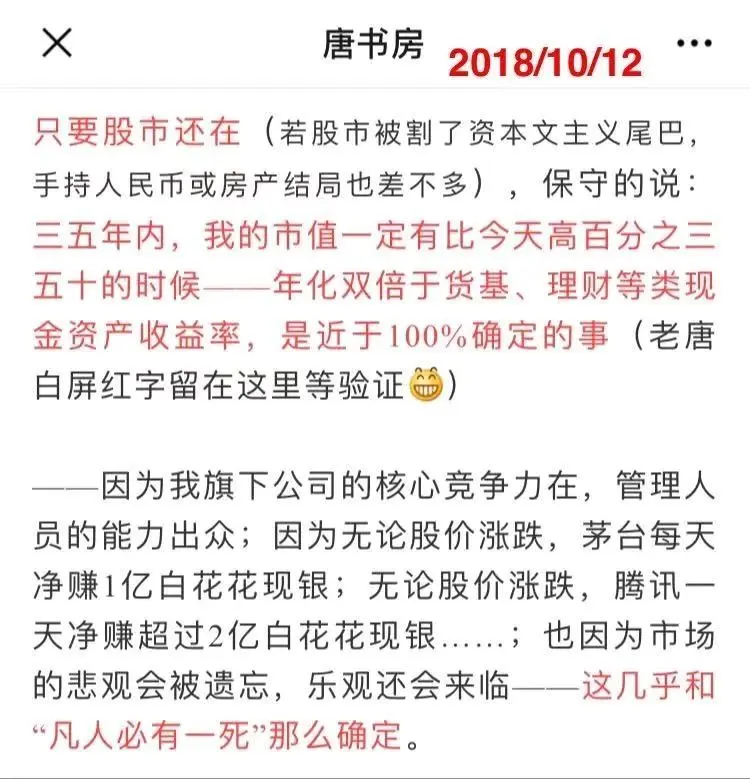The image size is (750, 779).
Task: Open the three-dot more options menu
Action: click(694, 43)
